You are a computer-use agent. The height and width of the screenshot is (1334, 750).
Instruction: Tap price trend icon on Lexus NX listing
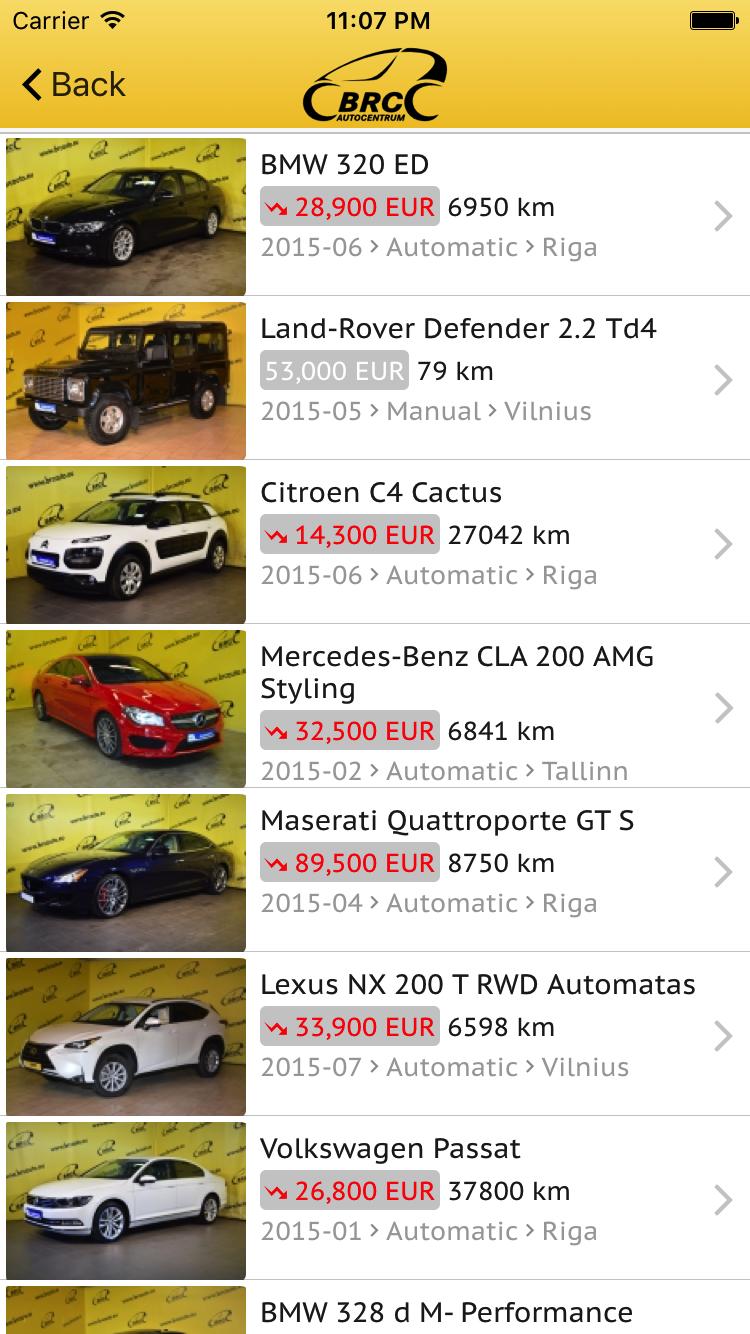tap(280, 1026)
